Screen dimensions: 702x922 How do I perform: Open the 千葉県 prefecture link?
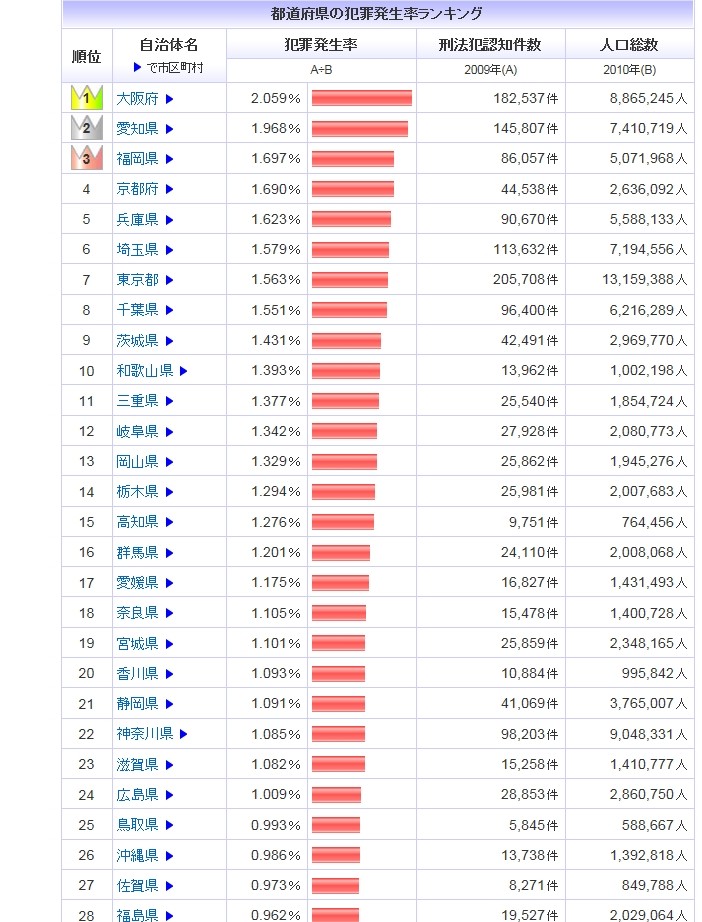[138, 310]
